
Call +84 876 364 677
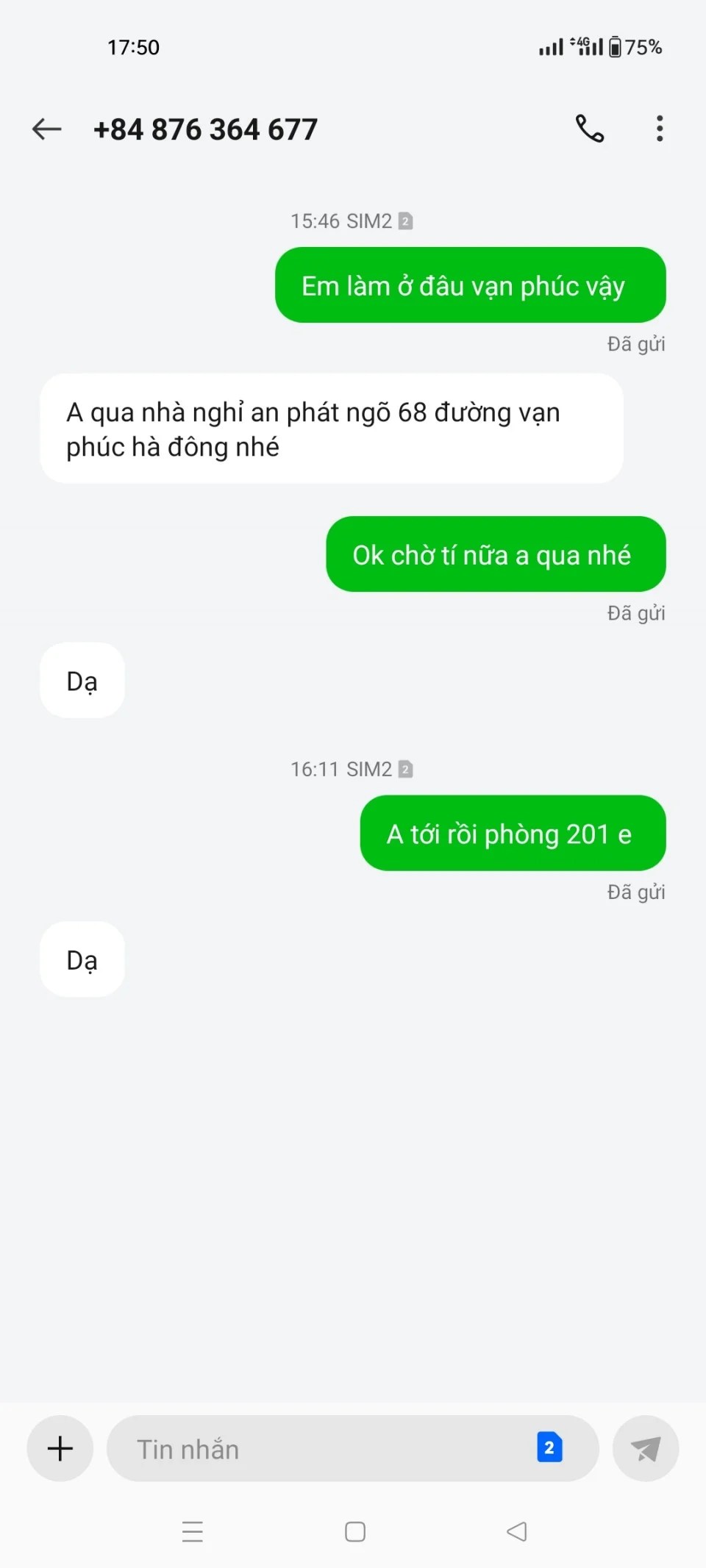[589, 129]
